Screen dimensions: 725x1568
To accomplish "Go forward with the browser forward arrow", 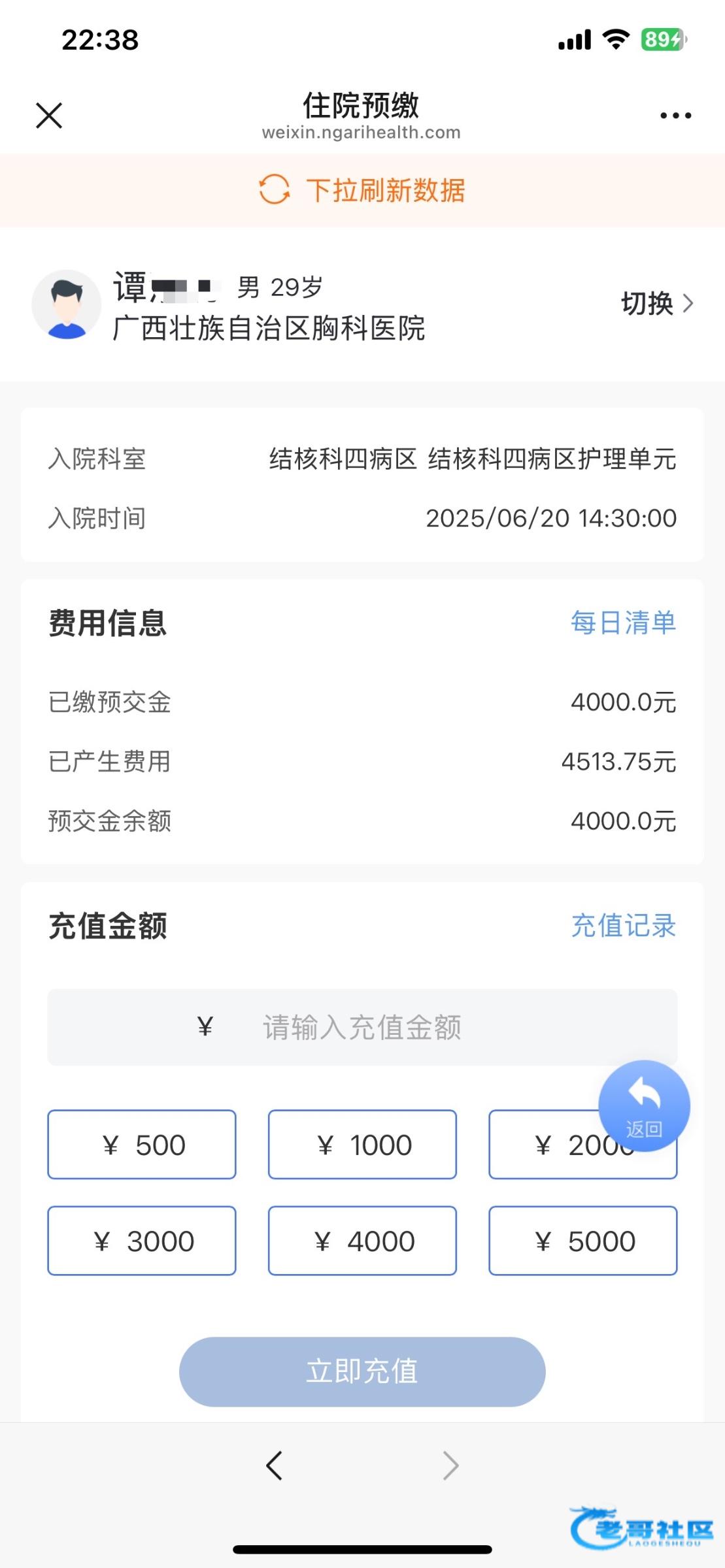I will [450, 1465].
